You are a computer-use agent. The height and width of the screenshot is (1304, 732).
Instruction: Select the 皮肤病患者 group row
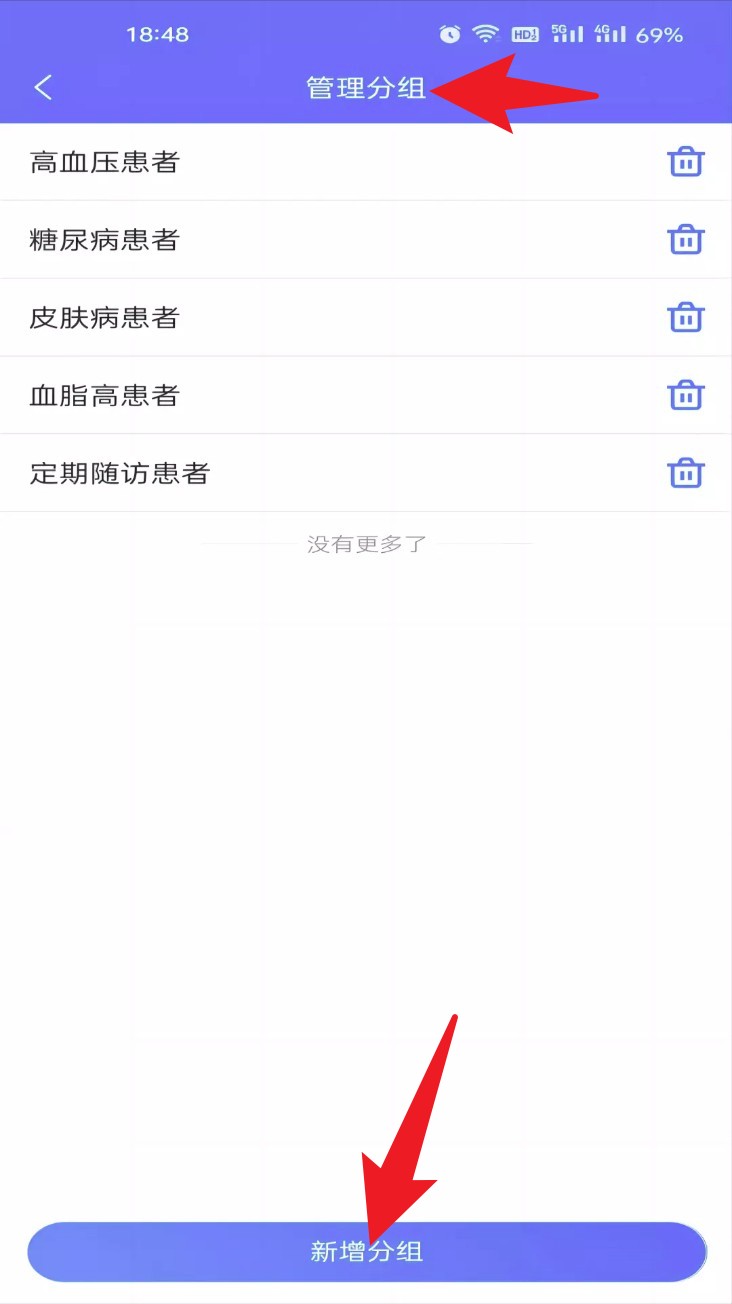(x=105, y=318)
